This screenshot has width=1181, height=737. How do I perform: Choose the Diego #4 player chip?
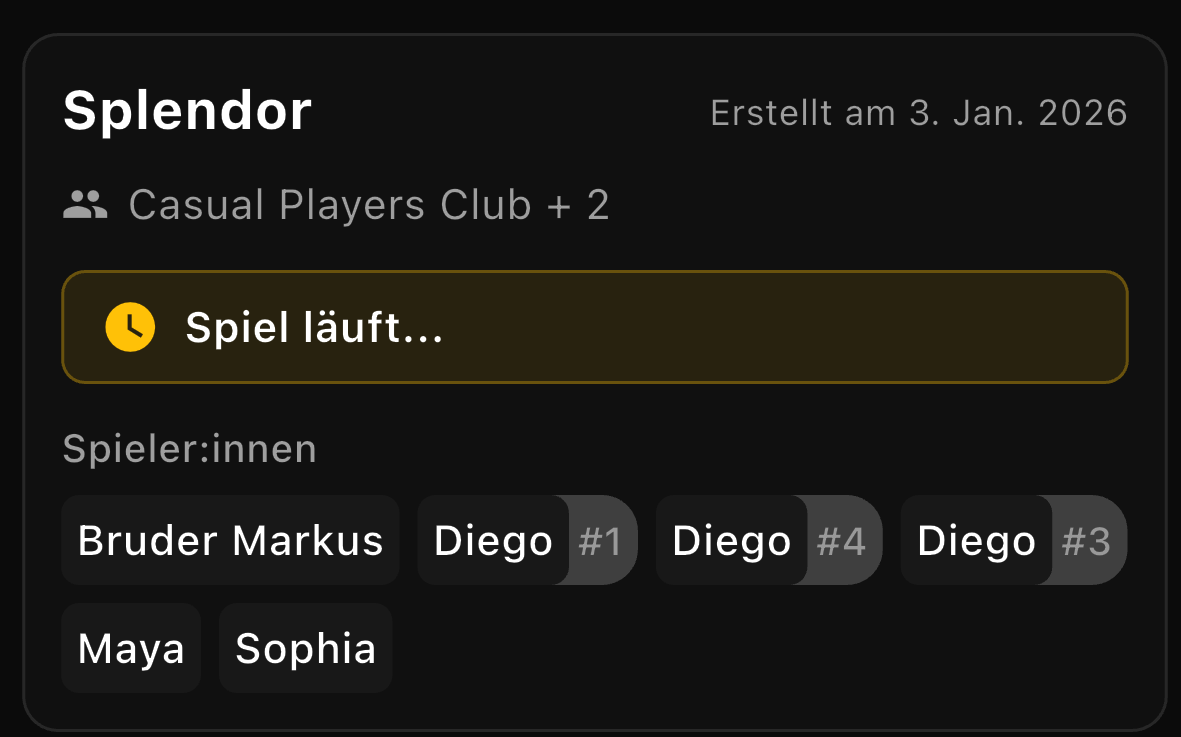pos(768,541)
